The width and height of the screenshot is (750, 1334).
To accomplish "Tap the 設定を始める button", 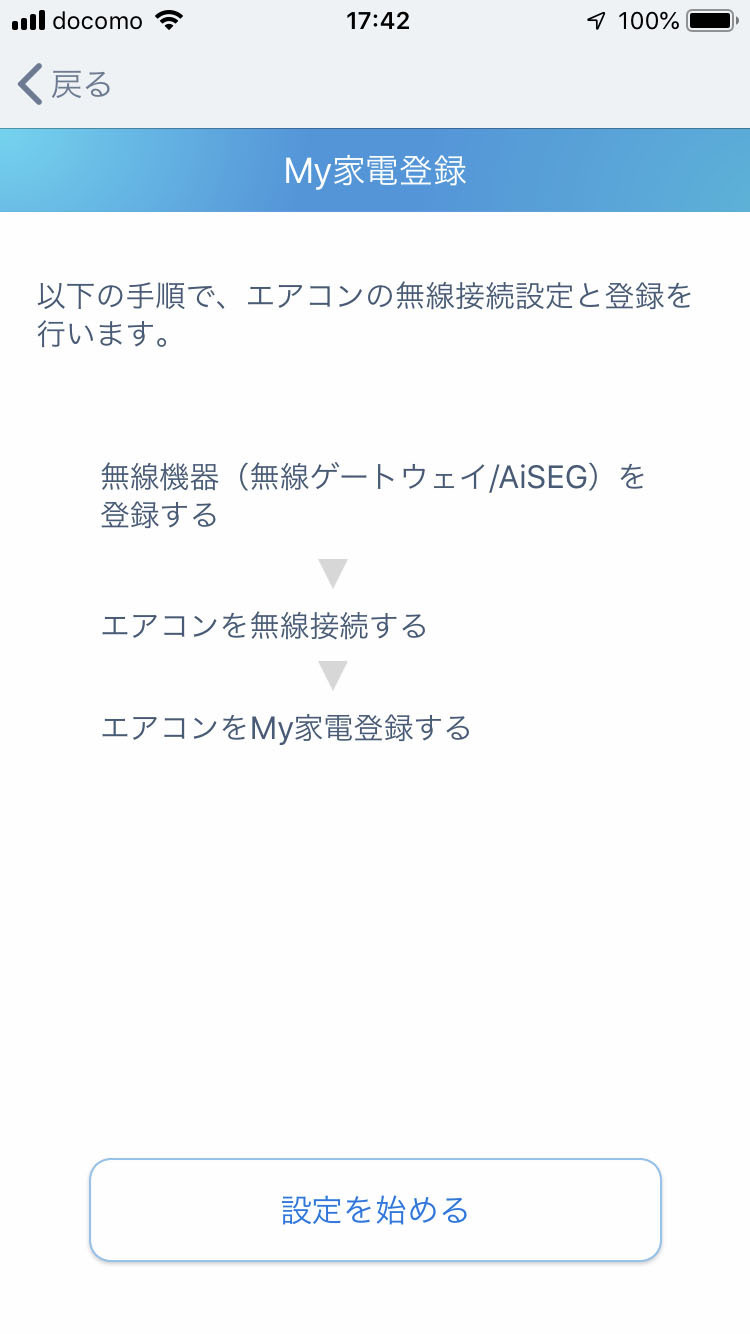I will (x=375, y=1210).
